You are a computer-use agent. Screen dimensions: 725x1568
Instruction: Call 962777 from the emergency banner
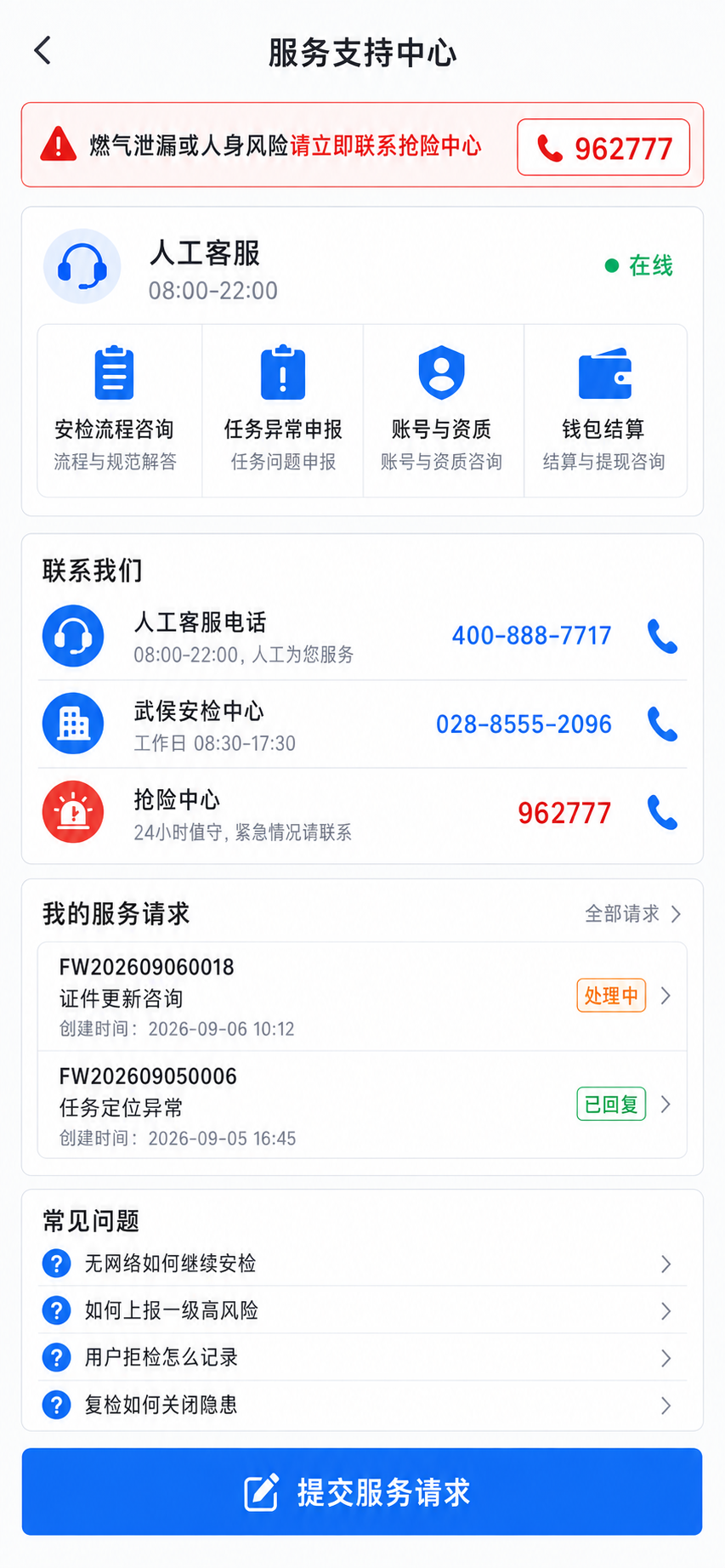[x=603, y=148]
